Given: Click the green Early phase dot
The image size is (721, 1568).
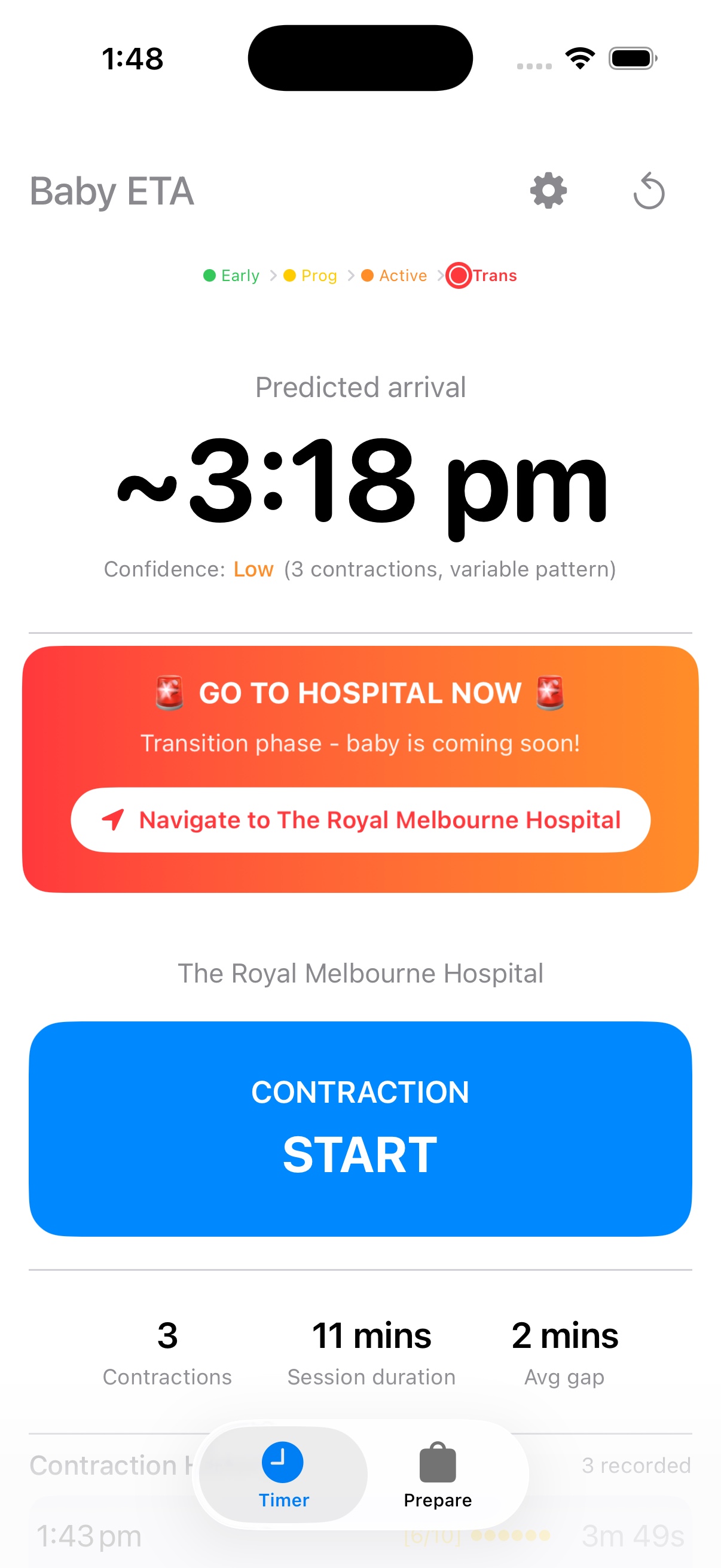Looking at the screenshot, I should tap(209, 275).
